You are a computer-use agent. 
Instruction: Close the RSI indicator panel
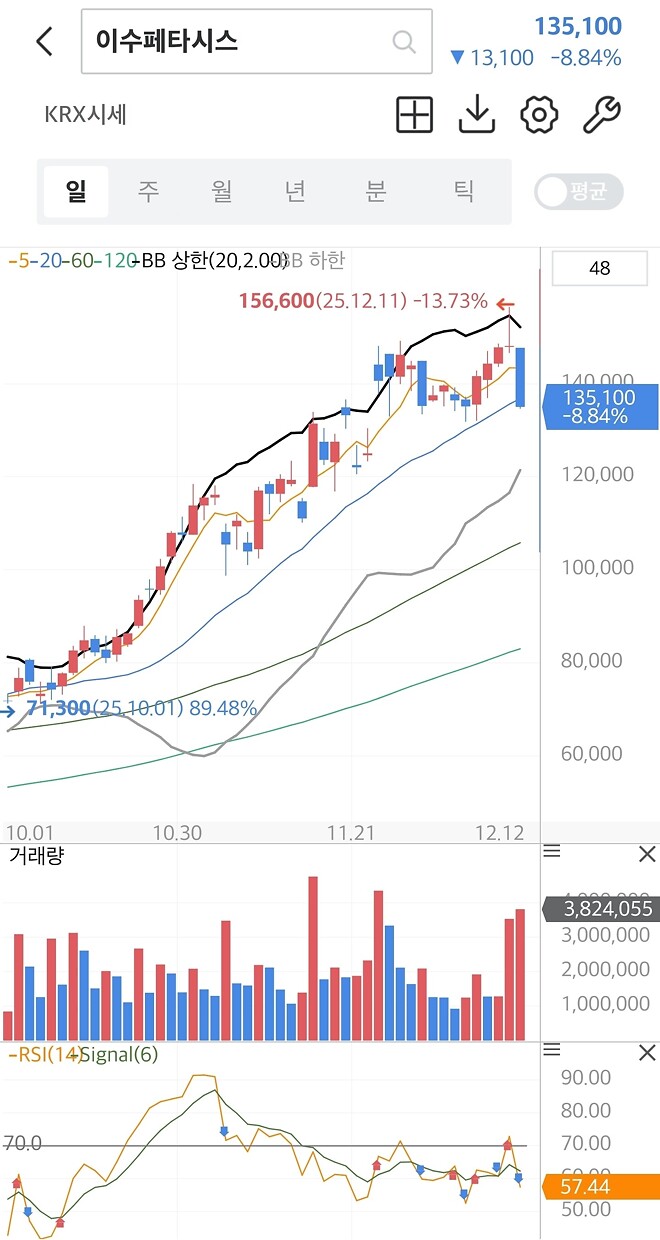pos(646,1053)
